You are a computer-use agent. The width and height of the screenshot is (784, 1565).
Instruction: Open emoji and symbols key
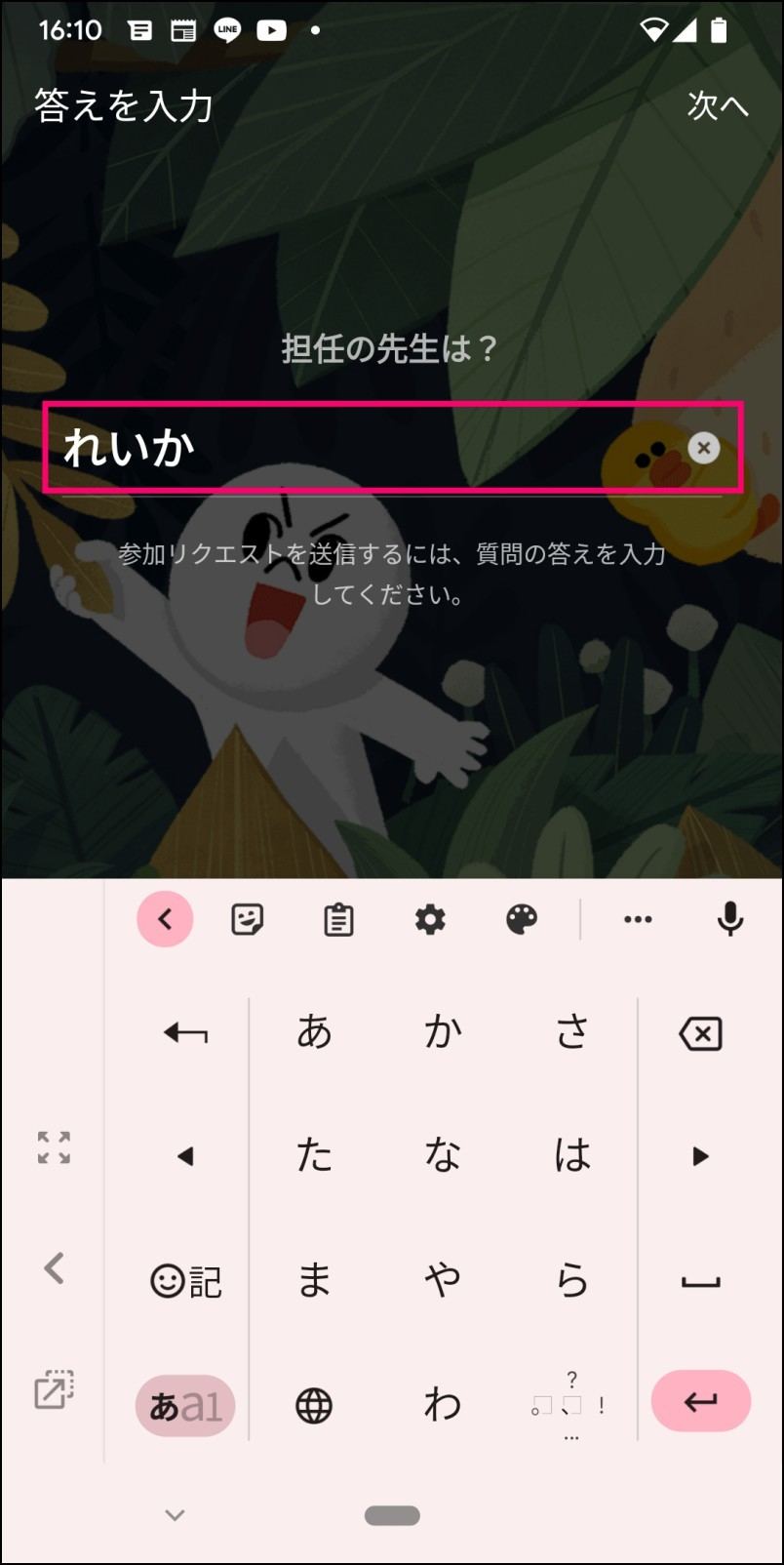pos(185,1280)
